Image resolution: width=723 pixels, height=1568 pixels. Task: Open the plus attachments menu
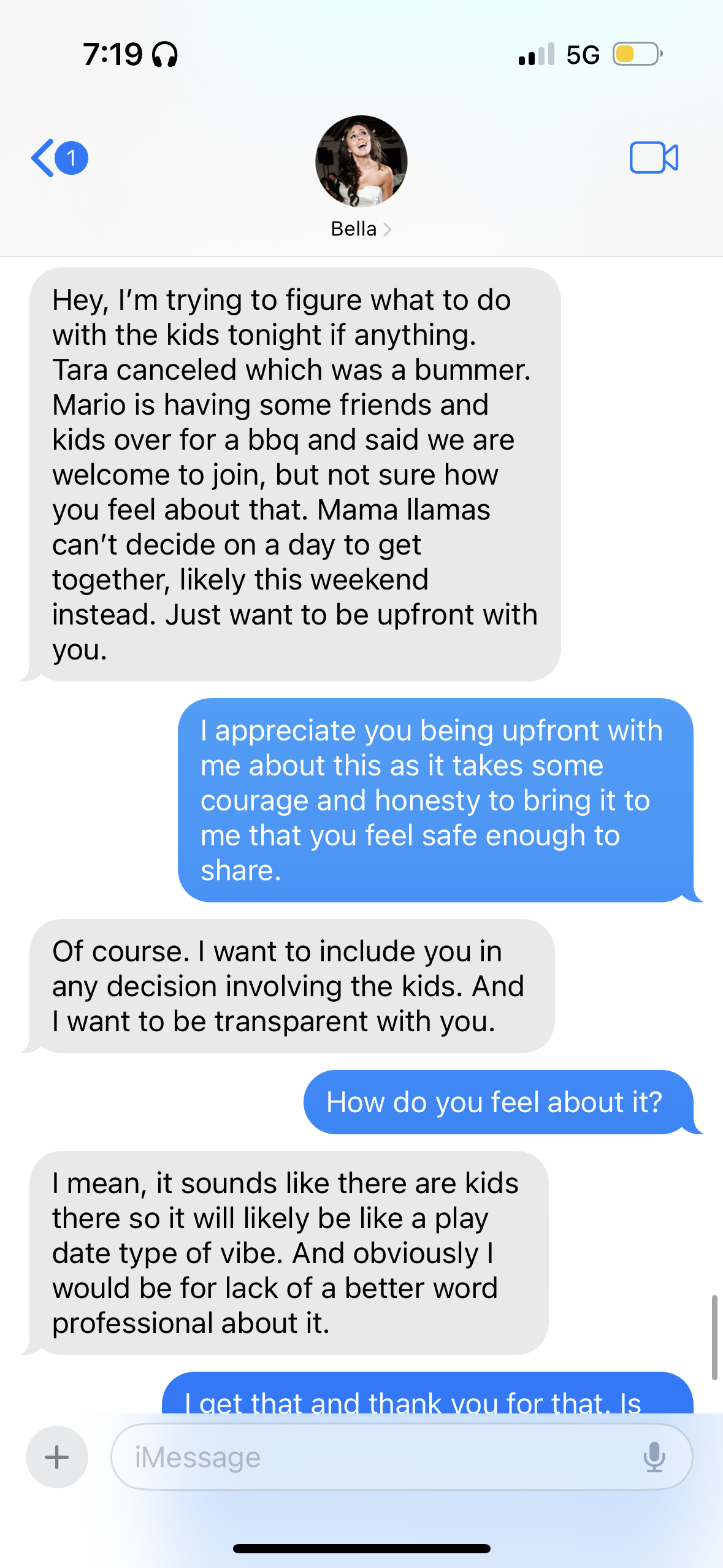tap(57, 1457)
